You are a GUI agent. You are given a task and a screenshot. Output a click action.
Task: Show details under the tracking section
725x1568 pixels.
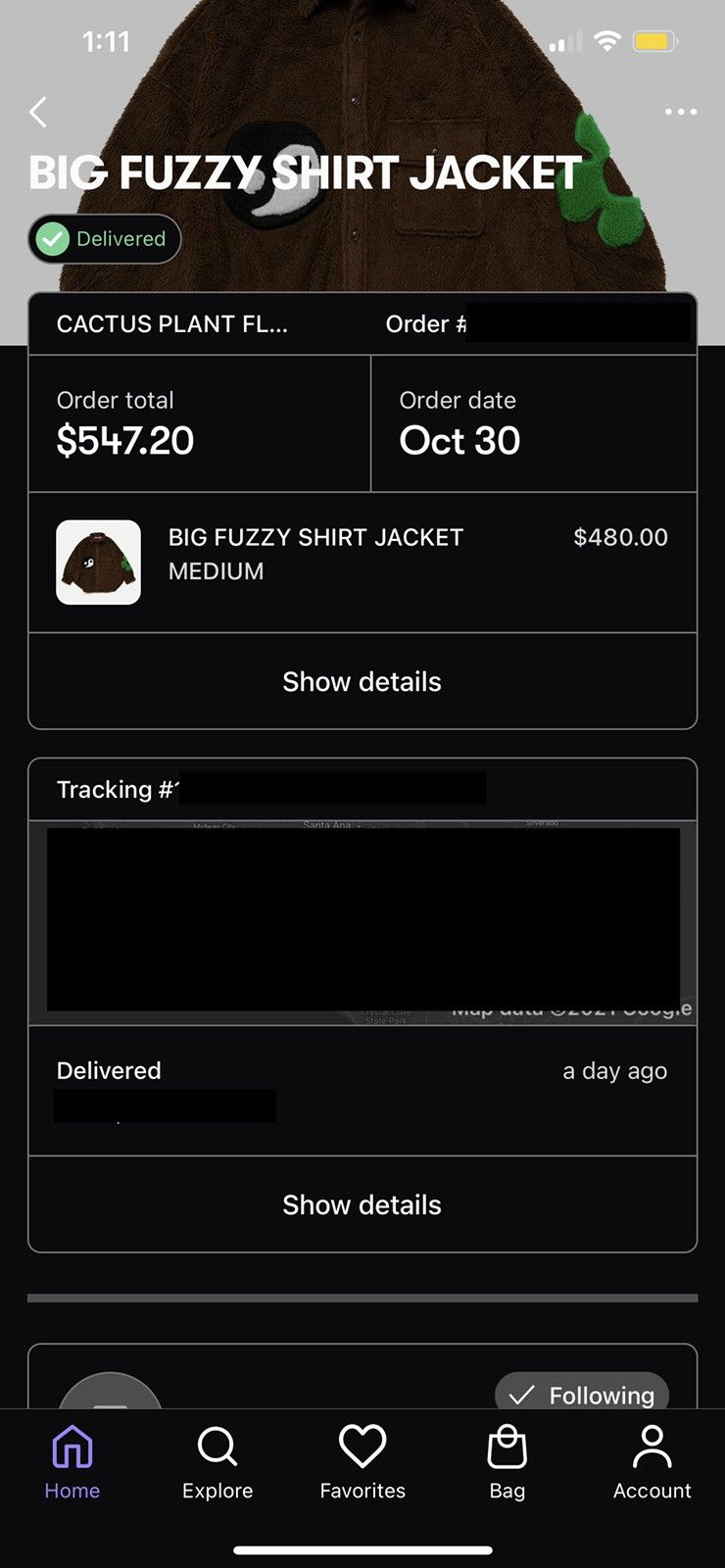(362, 1205)
